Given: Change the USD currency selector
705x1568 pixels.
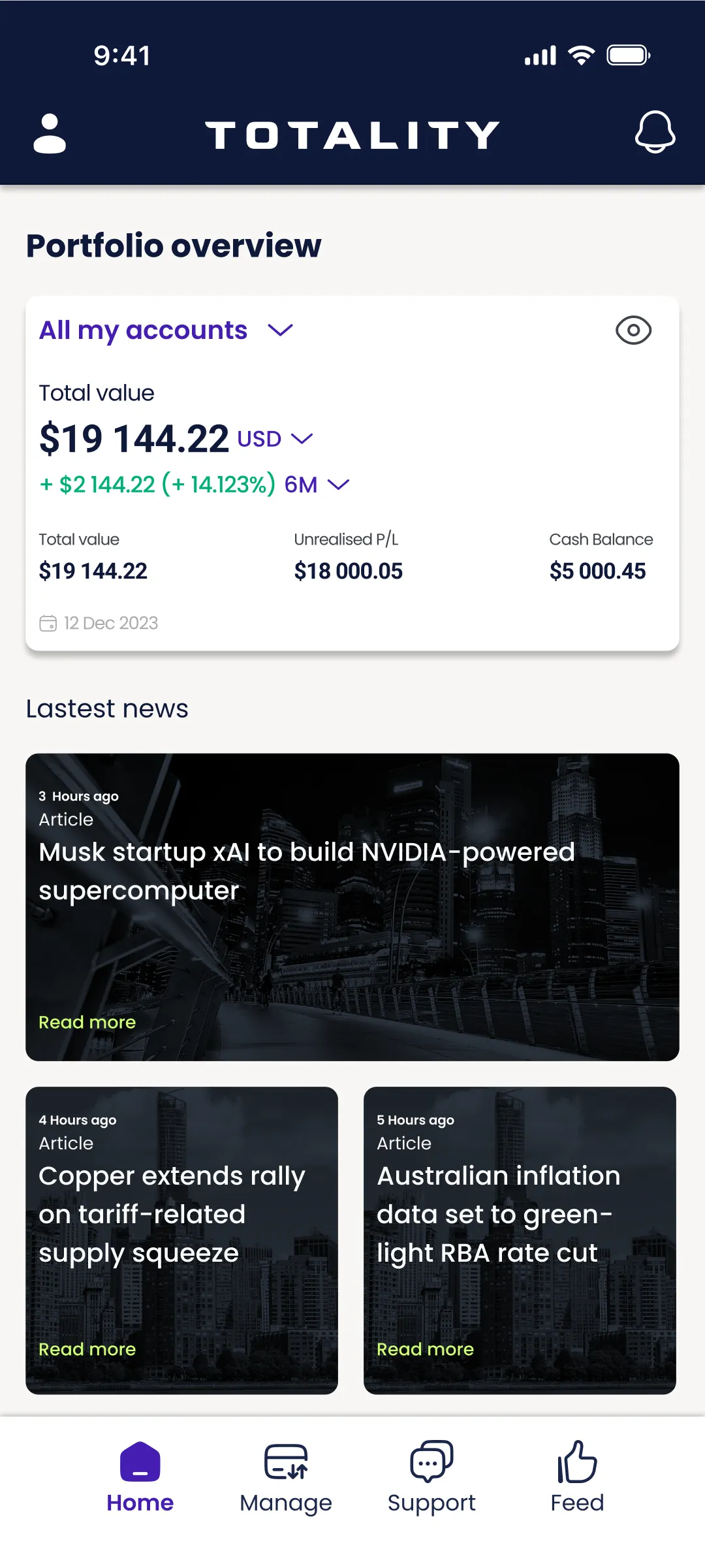Looking at the screenshot, I should (x=275, y=439).
